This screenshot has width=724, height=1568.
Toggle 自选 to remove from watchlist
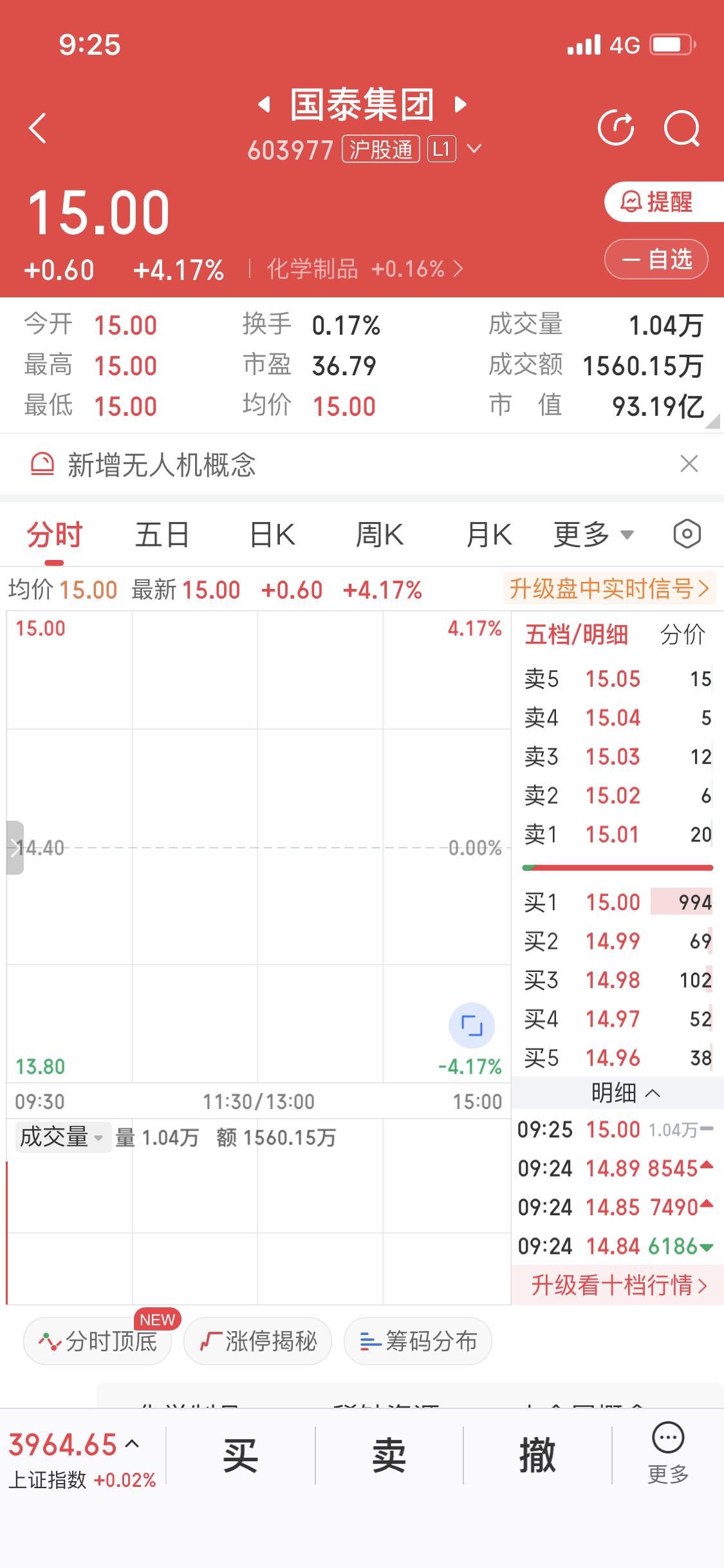click(x=656, y=259)
